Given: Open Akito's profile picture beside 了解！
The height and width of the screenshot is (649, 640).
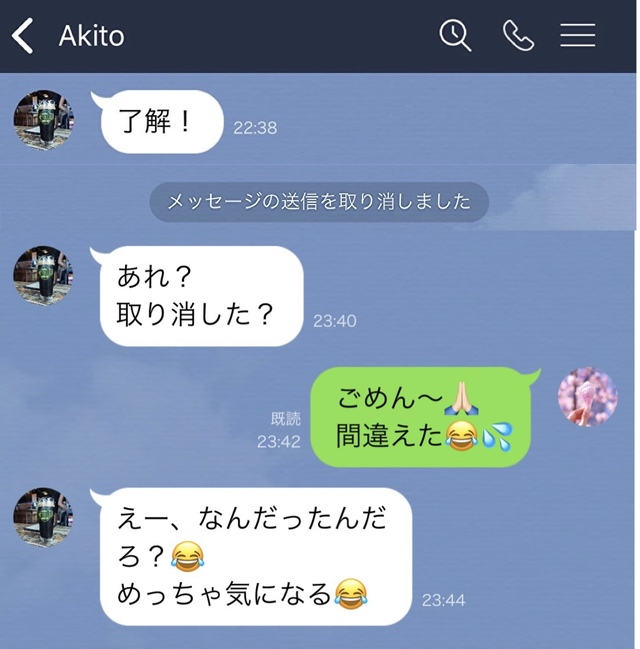Looking at the screenshot, I should (43, 121).
